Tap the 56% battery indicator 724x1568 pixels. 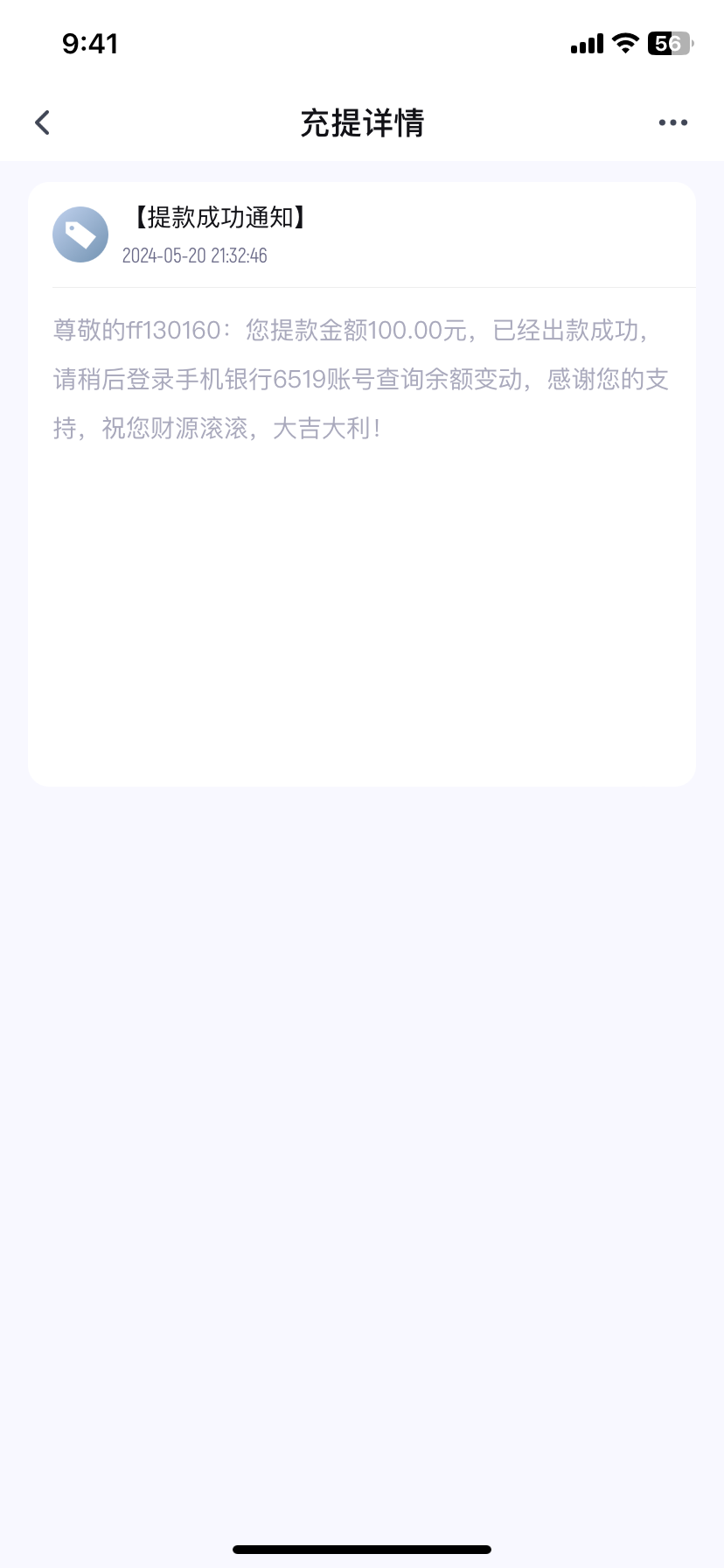click(x=670, y=42)
